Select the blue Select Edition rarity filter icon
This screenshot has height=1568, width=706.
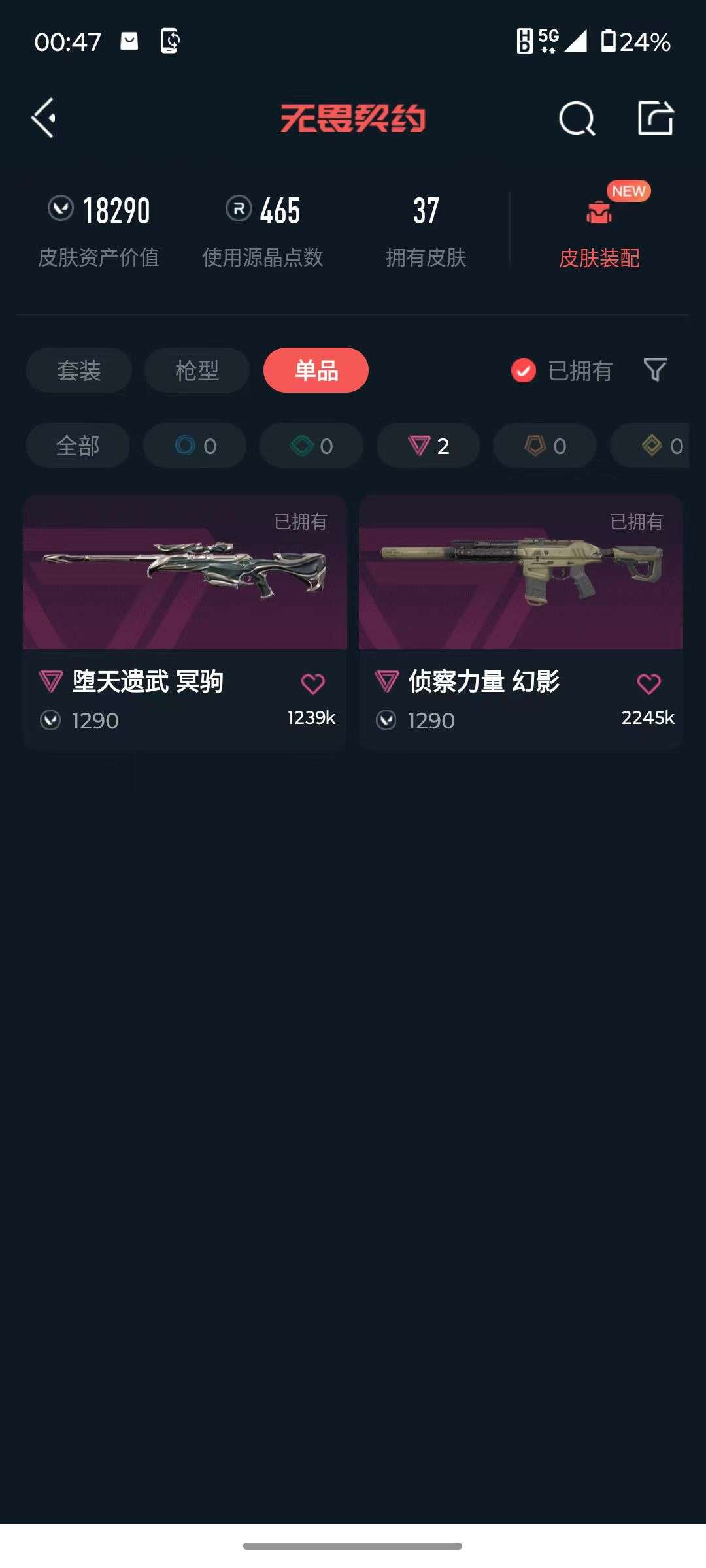[x=194, y=446]
